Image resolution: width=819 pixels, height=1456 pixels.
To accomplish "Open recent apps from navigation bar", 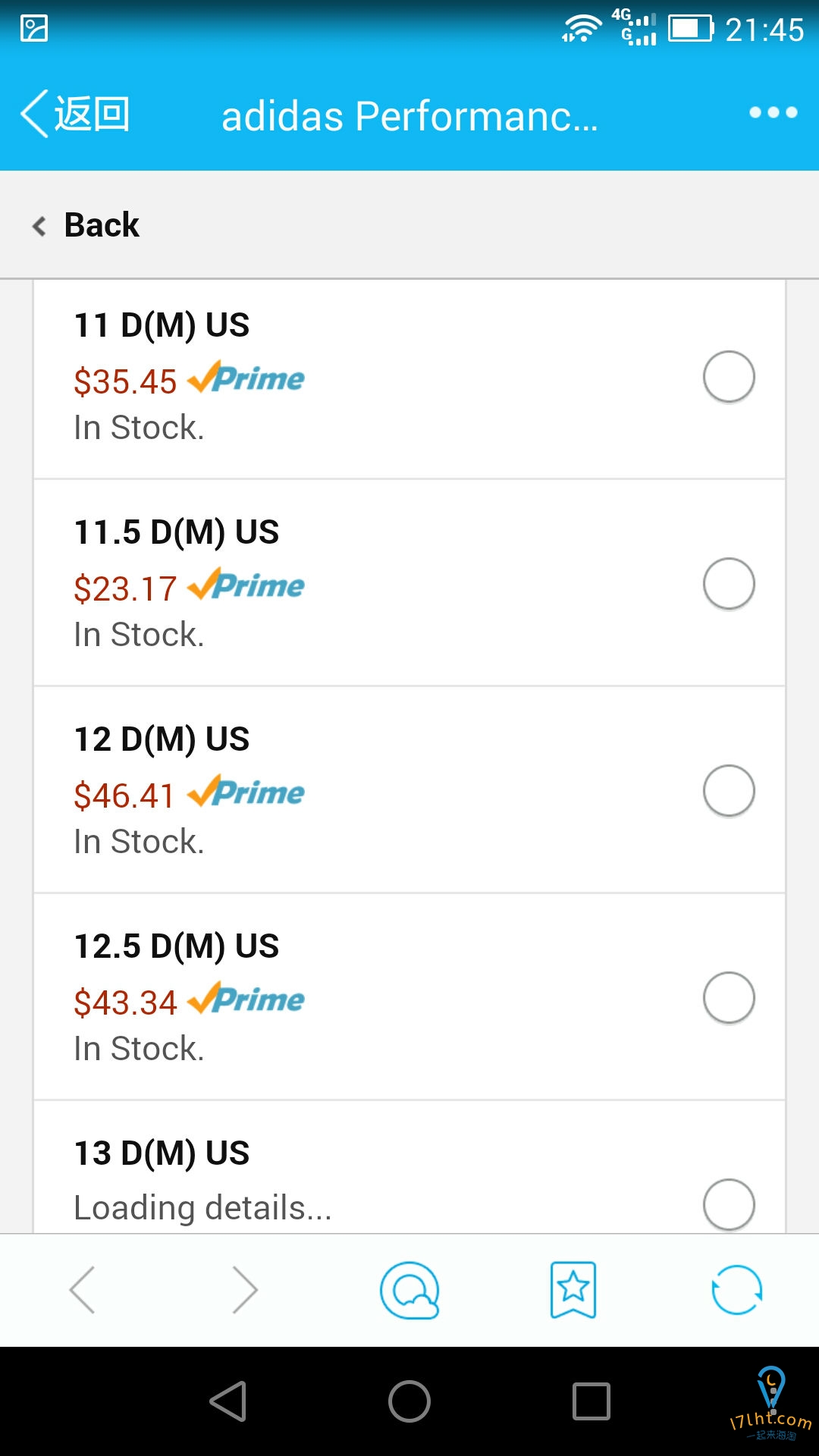I will point(591,1401).
